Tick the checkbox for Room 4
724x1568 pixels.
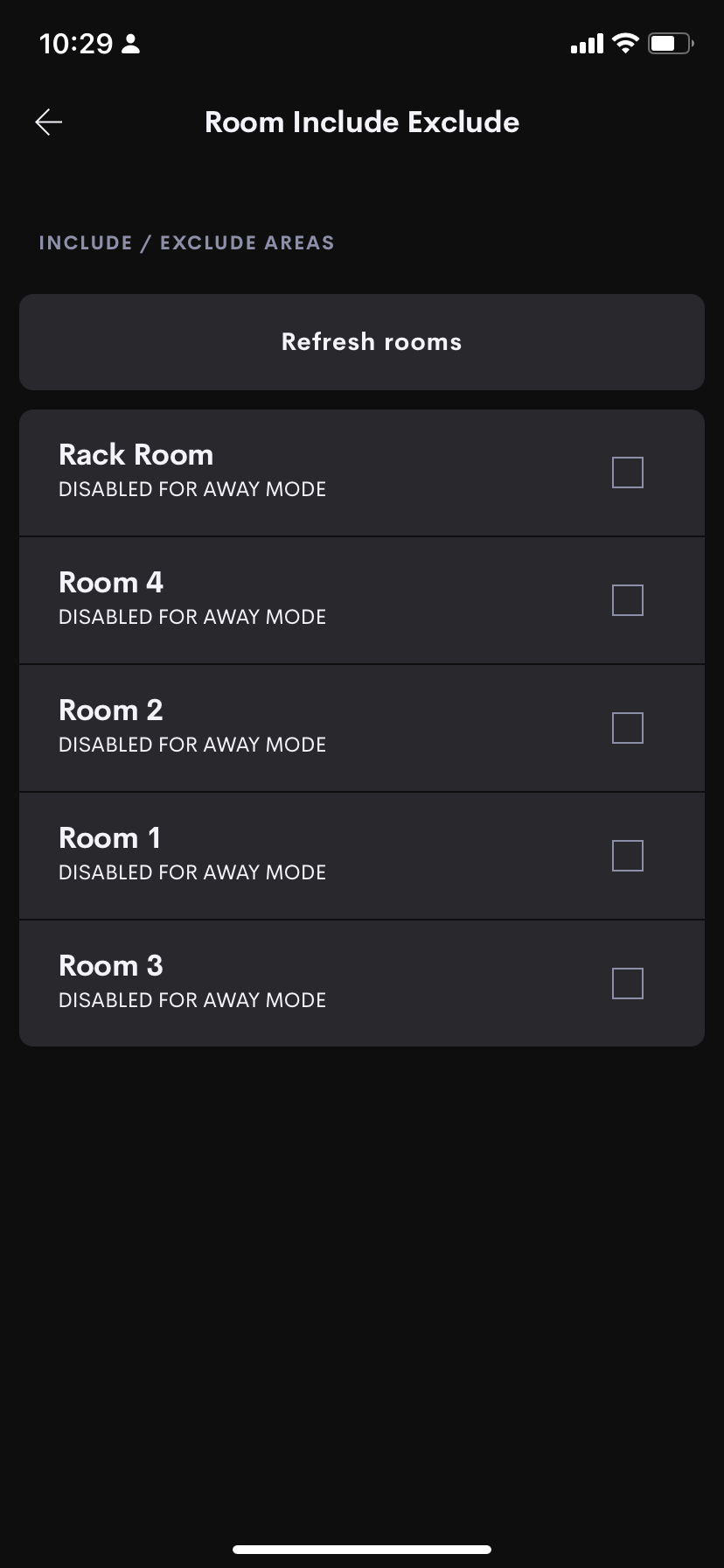click(x=628, y=600)
